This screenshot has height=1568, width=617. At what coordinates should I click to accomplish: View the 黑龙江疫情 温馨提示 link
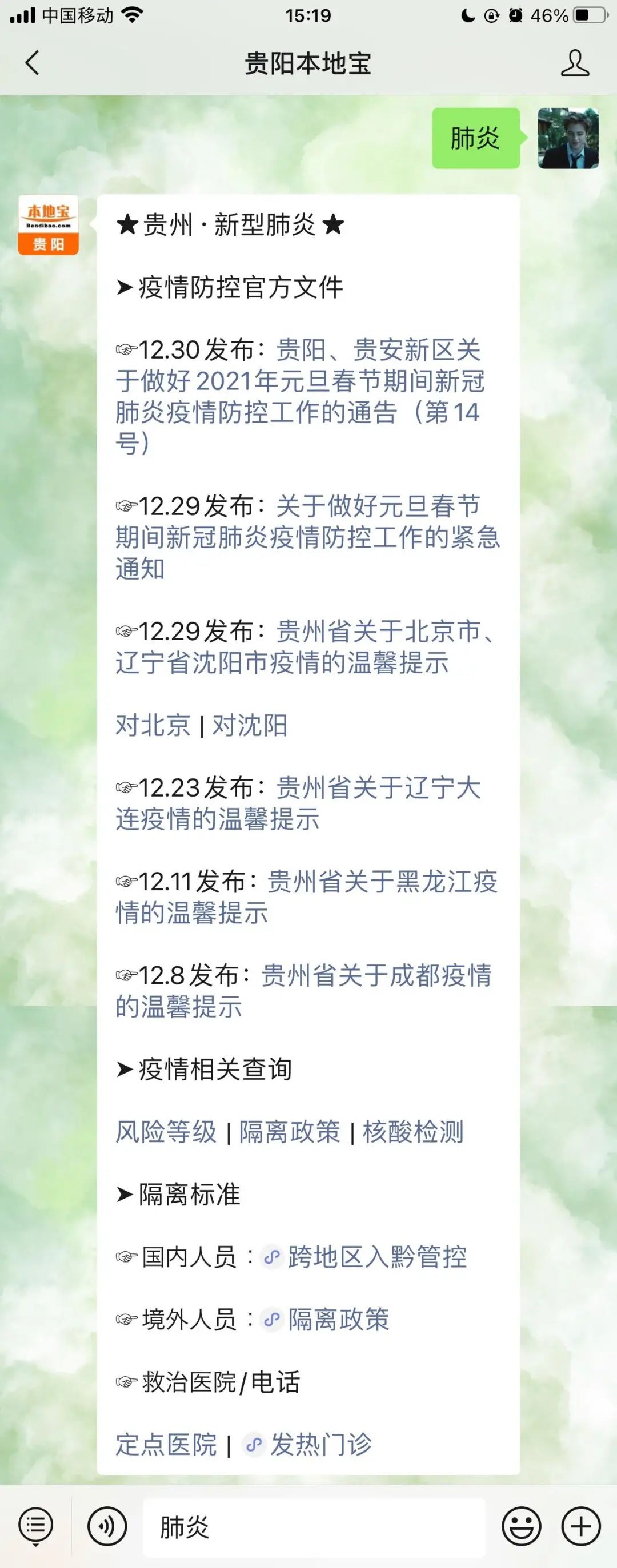point(306,897)
